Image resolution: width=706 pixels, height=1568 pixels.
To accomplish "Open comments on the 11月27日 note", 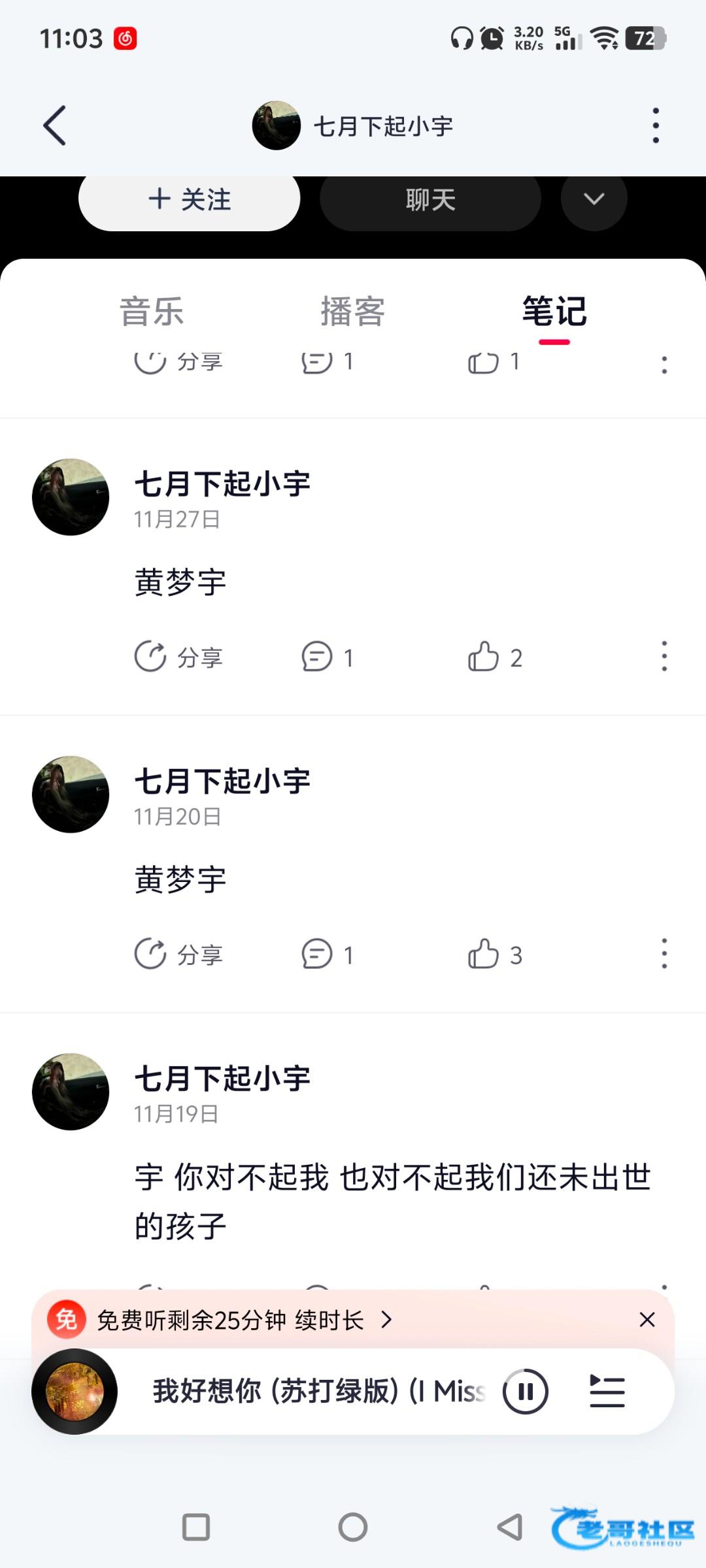I will coord(327,657).
